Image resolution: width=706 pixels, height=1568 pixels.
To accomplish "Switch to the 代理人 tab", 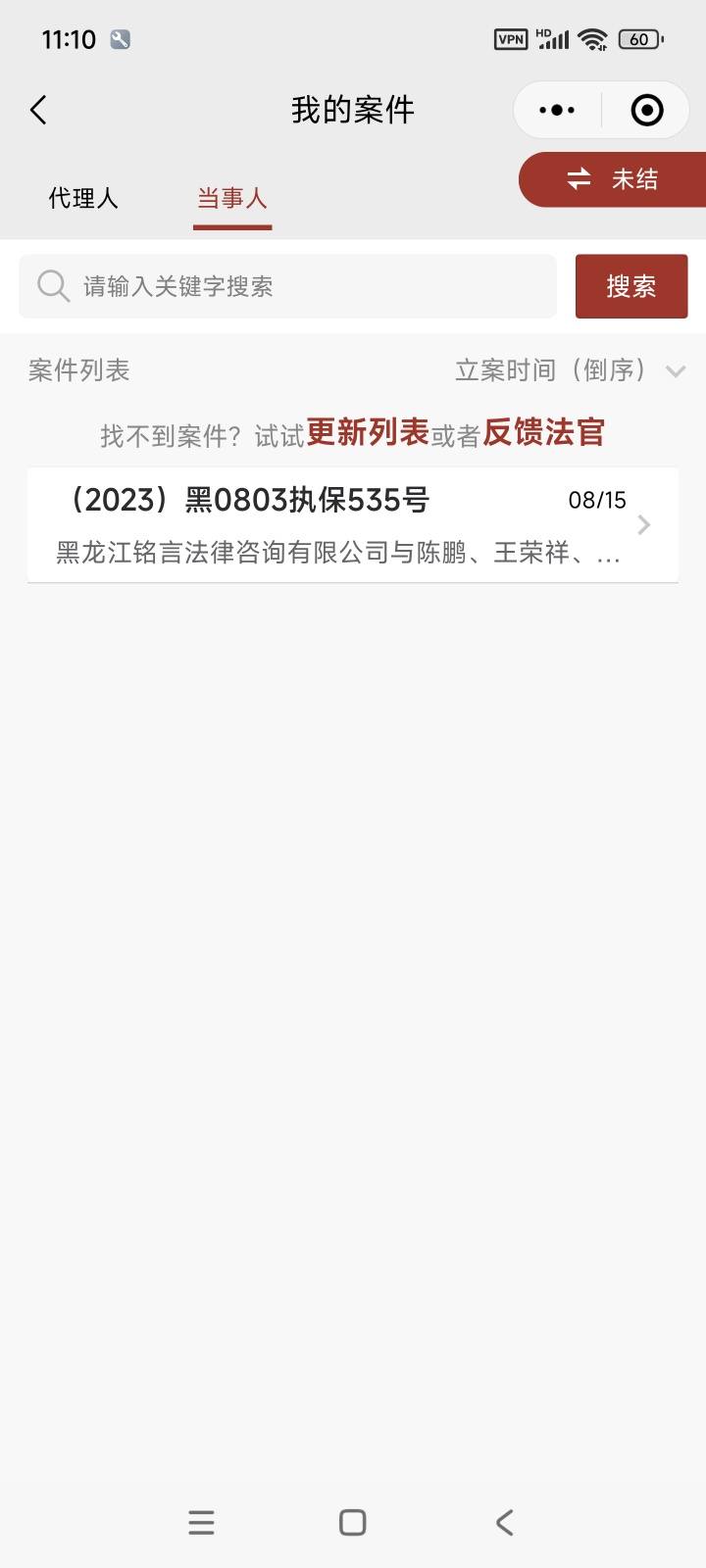I will [x=83, y=198].
